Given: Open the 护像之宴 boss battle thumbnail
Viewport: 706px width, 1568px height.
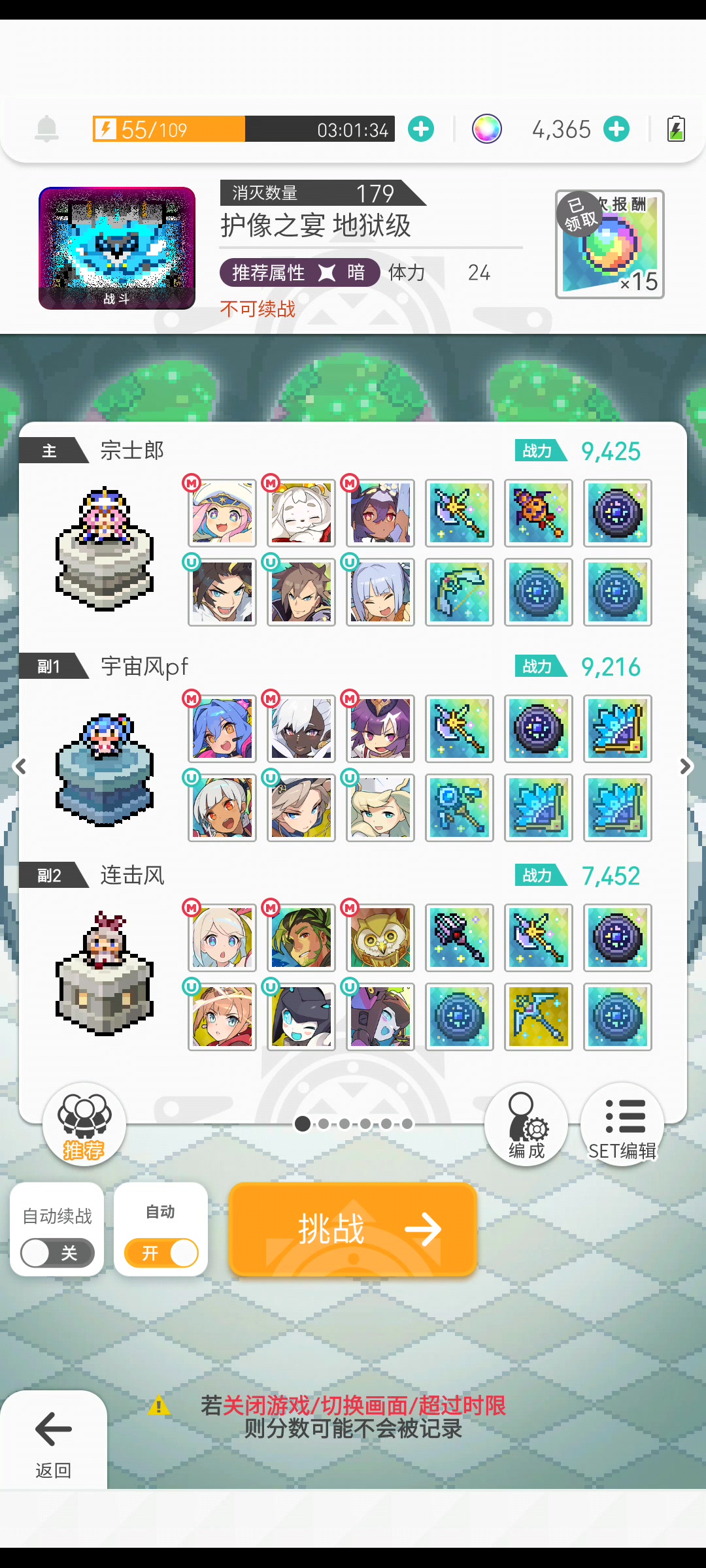Looking at the screenshot, I should point(117,248).
